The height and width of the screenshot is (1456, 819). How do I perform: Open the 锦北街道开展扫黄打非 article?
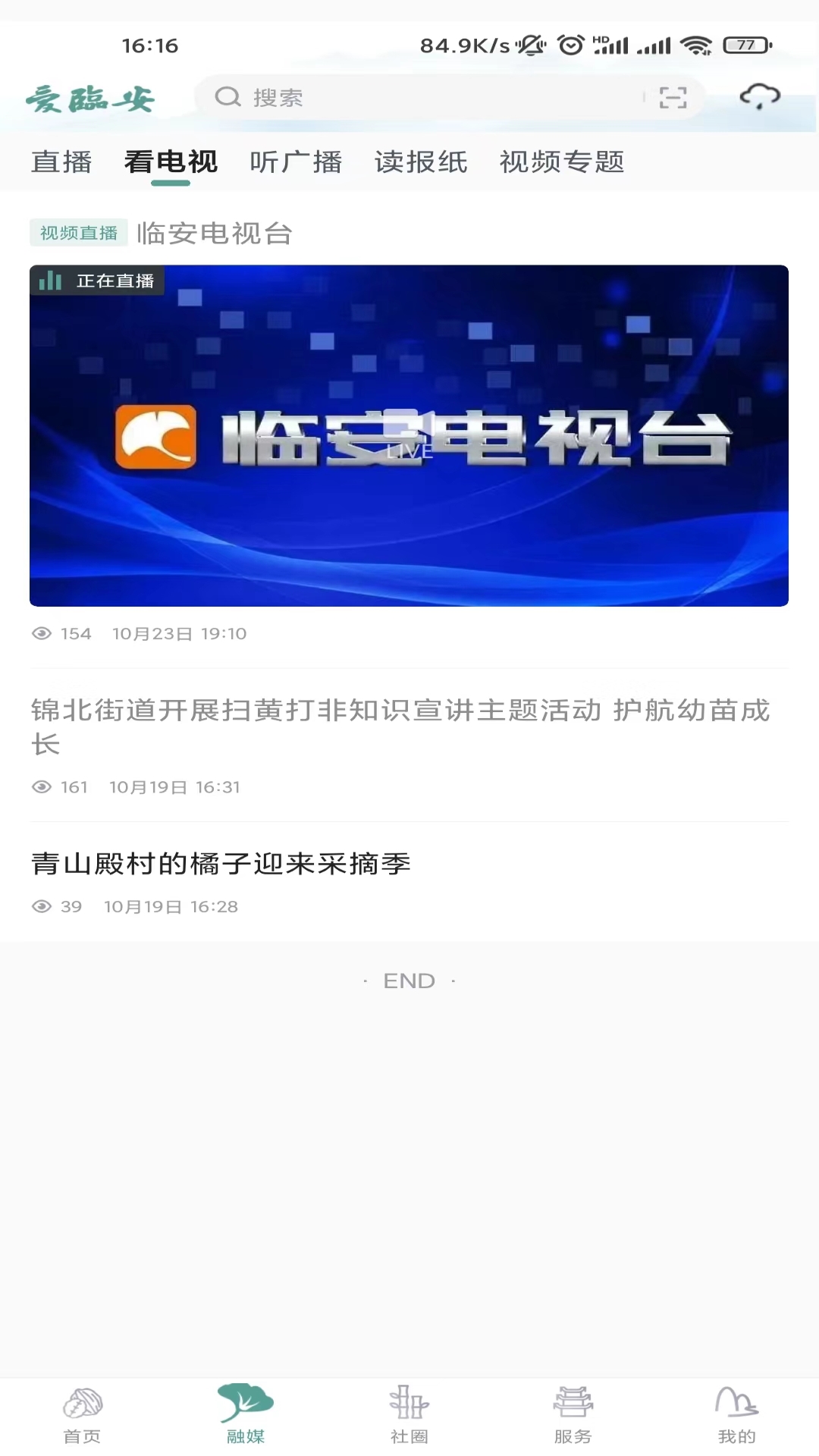pyautogui.click(x=400, y=726)
